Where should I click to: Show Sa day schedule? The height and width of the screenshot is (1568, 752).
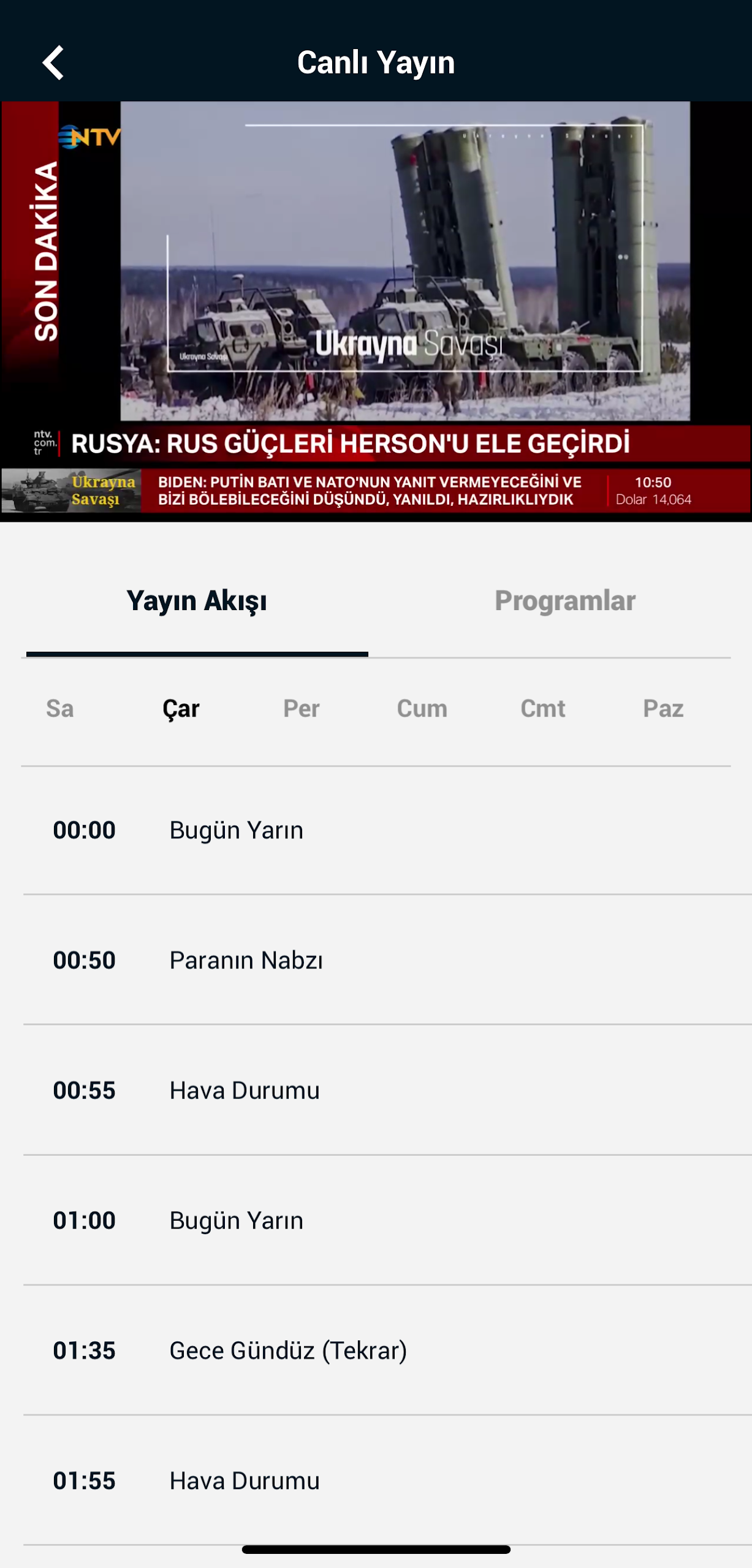tap(60, 709)
